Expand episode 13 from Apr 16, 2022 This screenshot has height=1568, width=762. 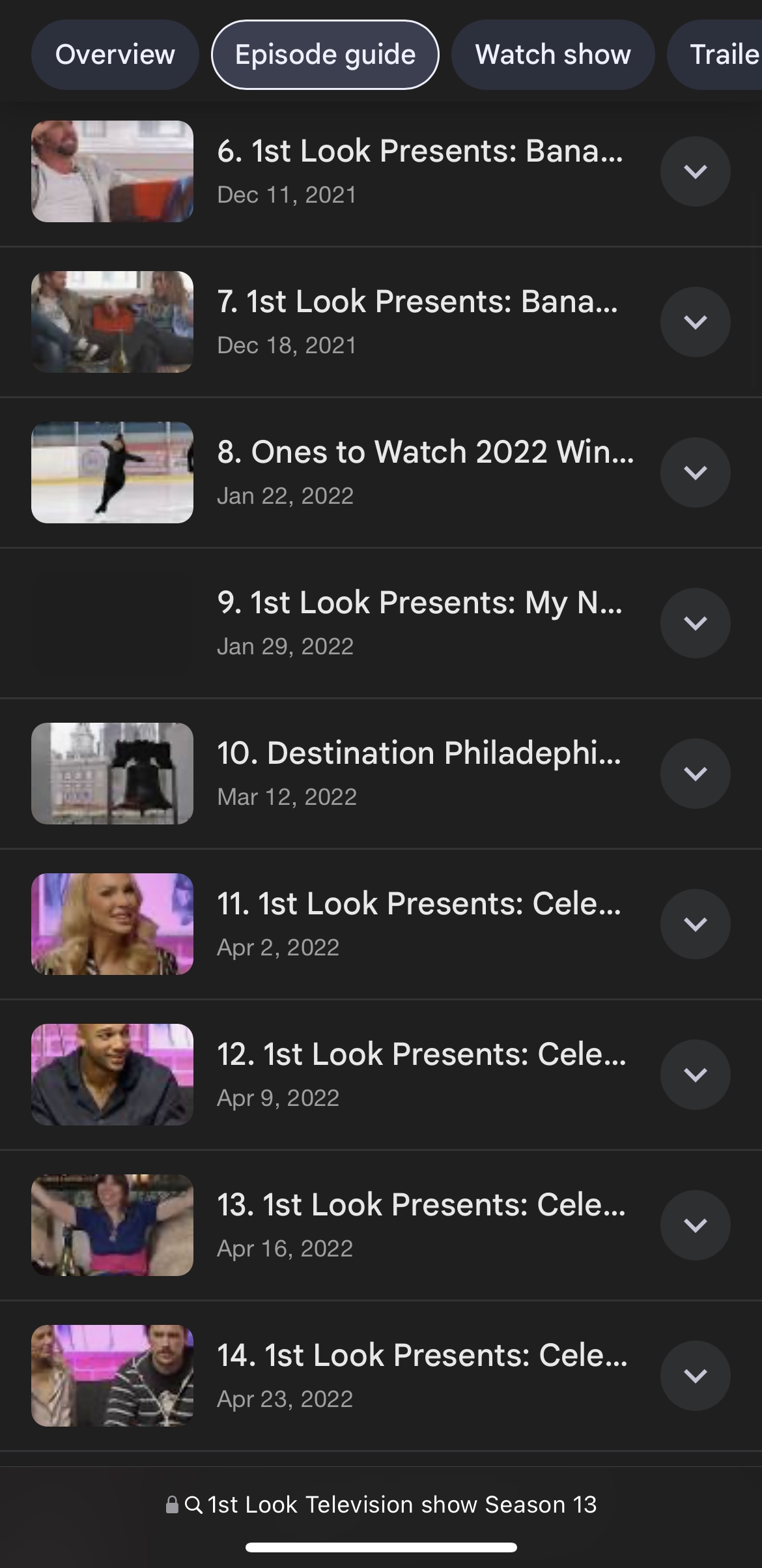tap(695, 1225)
